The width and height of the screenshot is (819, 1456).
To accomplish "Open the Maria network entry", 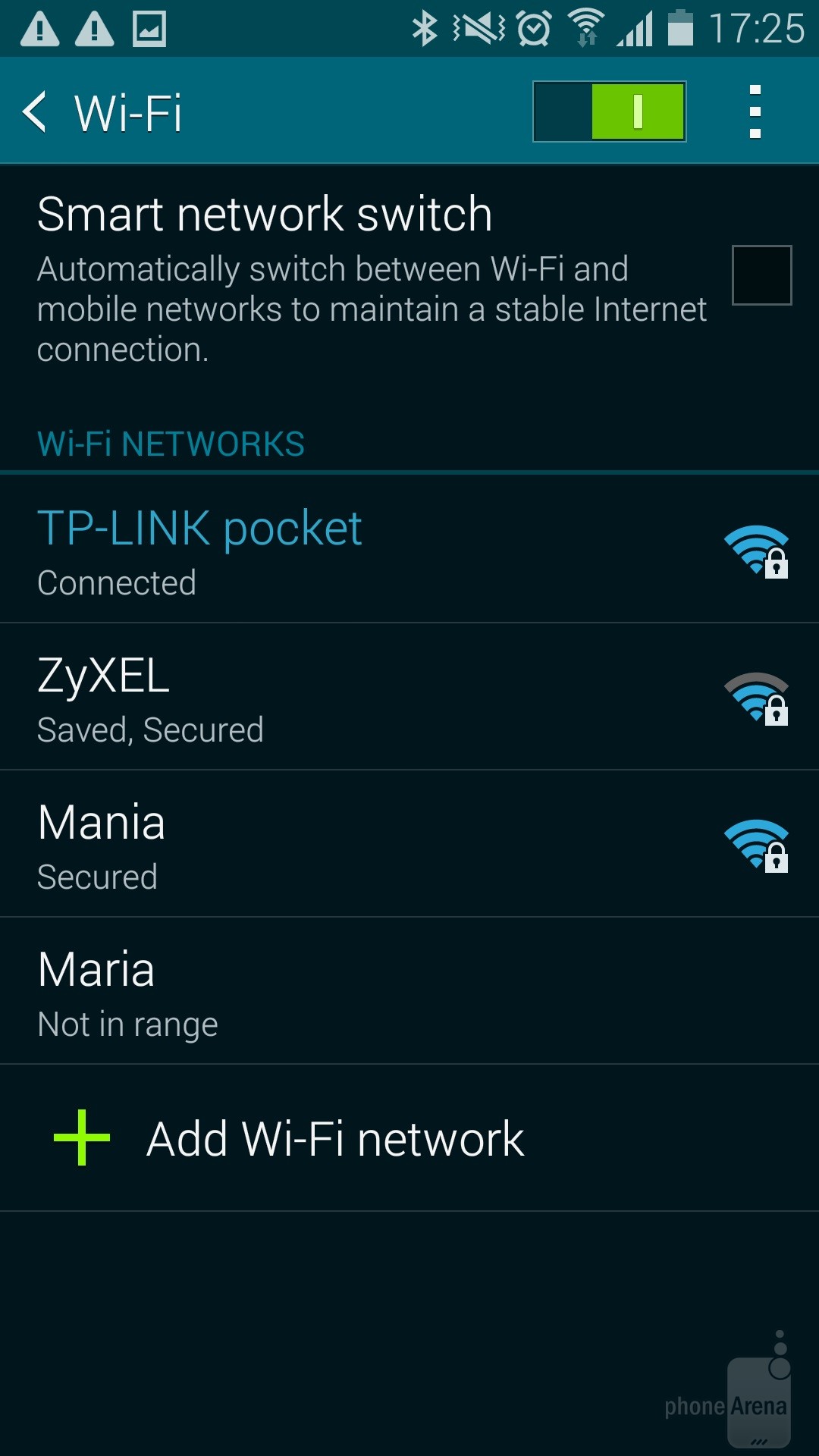I will tap(409, 992).
